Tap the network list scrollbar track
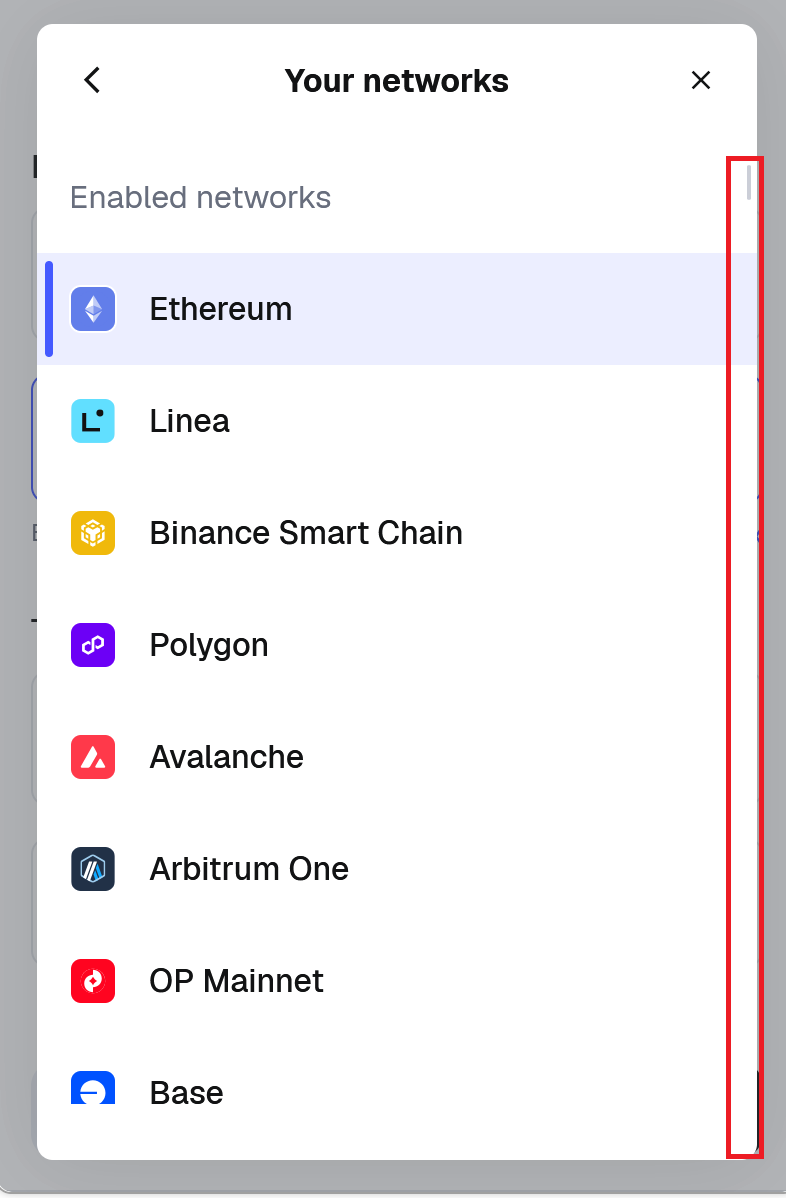The height and width of the screenshot is (1198, 786). tap(746, 660)
